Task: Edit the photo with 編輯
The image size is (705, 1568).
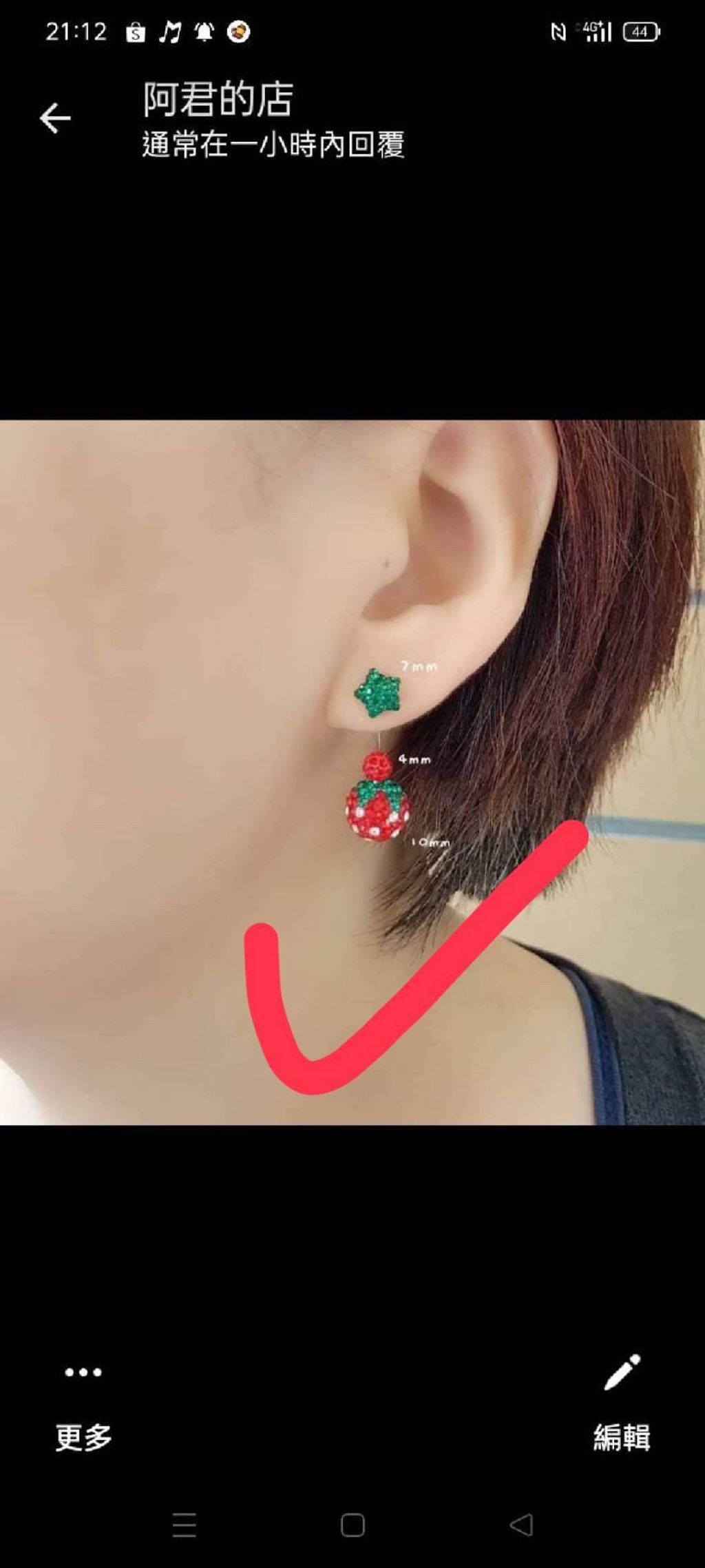Action: pos(622,1403)
